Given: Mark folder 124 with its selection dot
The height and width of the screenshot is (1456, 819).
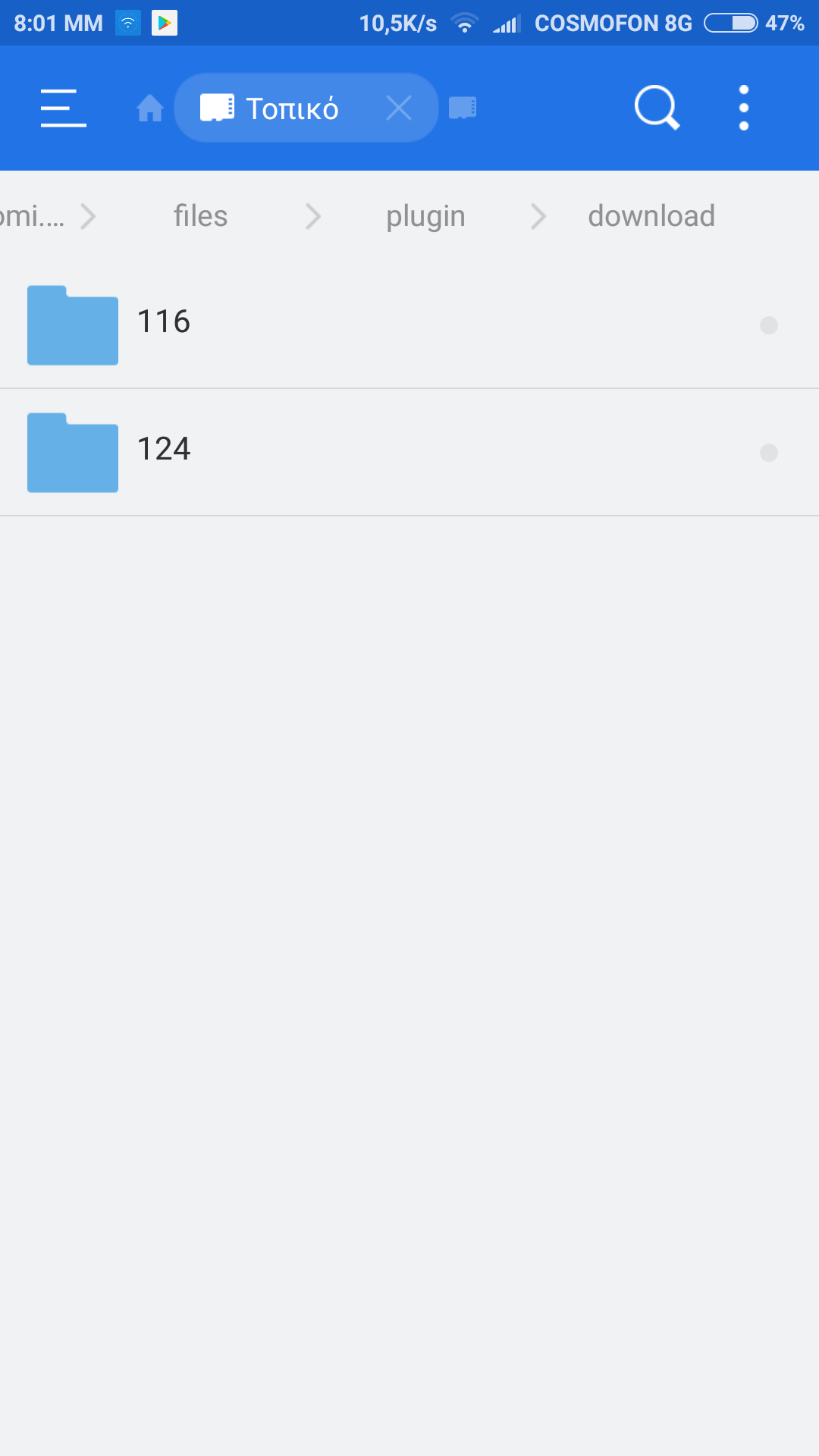Looking at the screenshot, I should point(769,453).
